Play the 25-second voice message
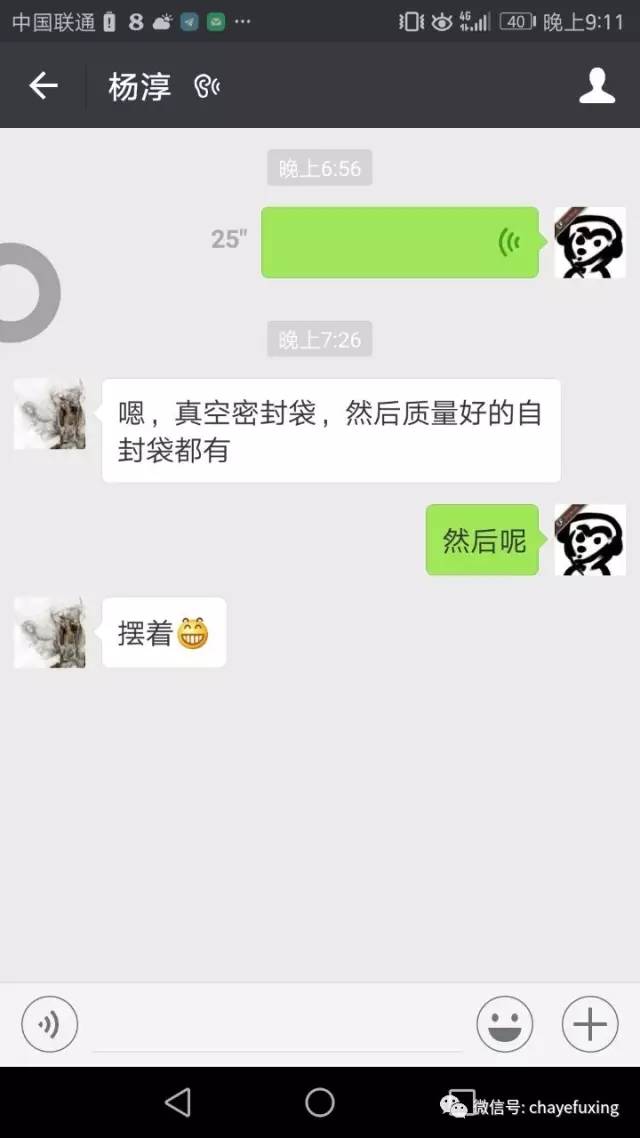The image size is (640, 1138). [x=400, y=242]
